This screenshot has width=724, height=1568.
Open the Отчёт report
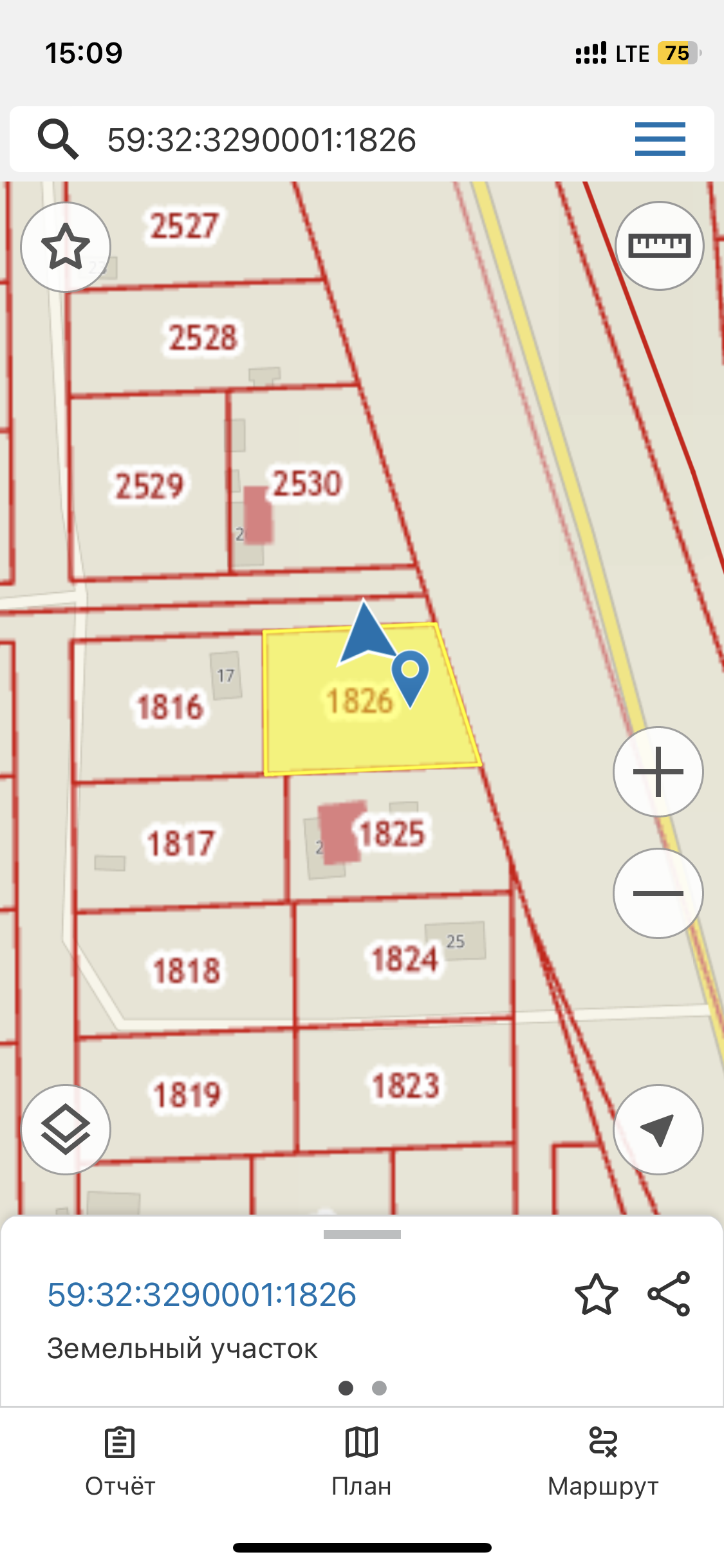[x=120, y=1461]
